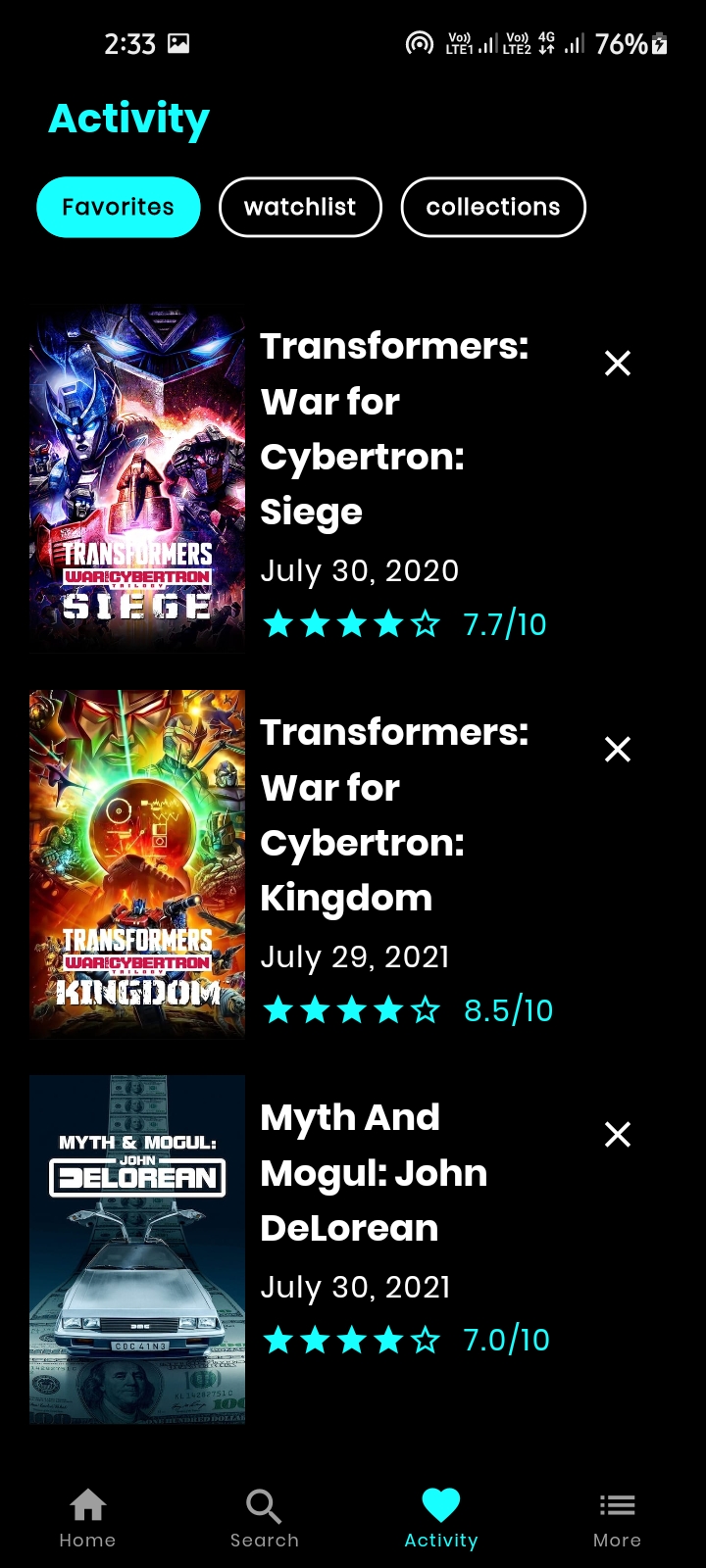Switch to the watchlist chip
This screenshot has height=1568, width=706.
pyautogui.click(x=300, y=207)
